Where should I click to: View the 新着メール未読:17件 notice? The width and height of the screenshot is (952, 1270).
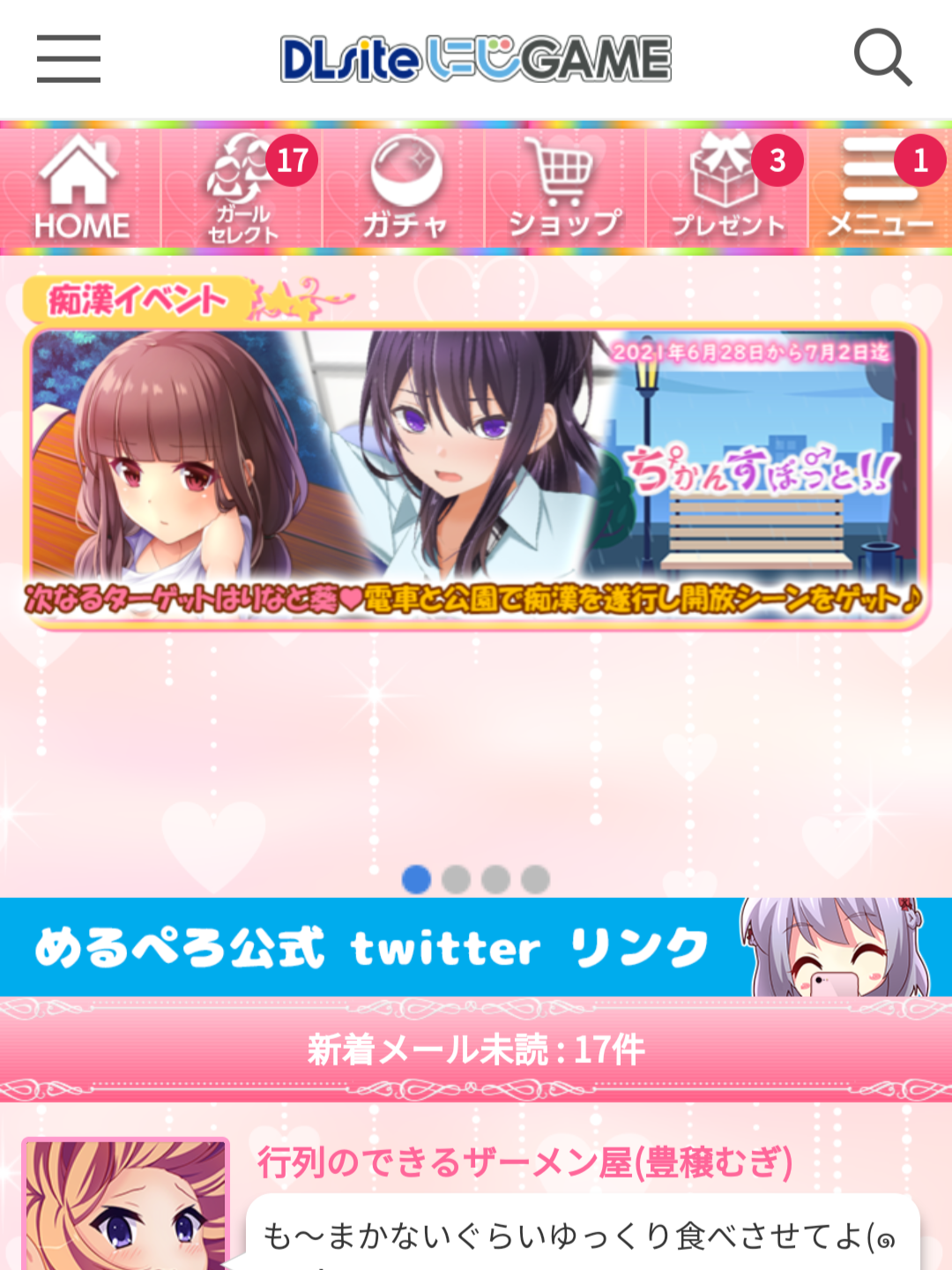[476, 1050]
